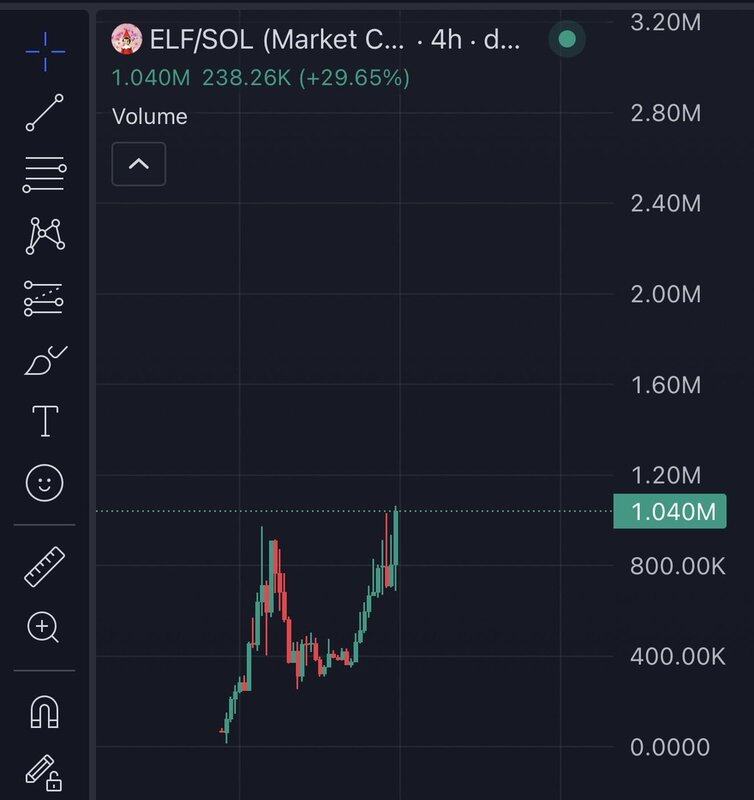Toggle the magnet mode
The image size is (754, 800).
44,712
